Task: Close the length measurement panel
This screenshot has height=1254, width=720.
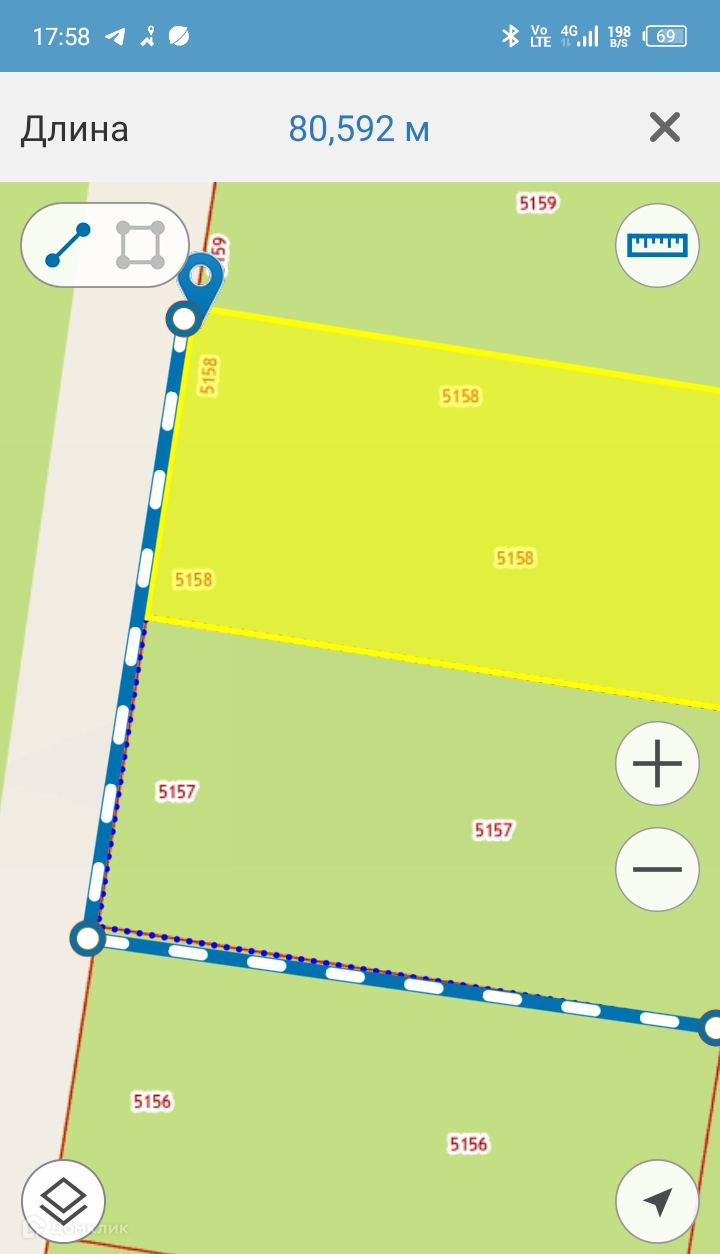Action: pyautogui.click(x=664, y=128)
